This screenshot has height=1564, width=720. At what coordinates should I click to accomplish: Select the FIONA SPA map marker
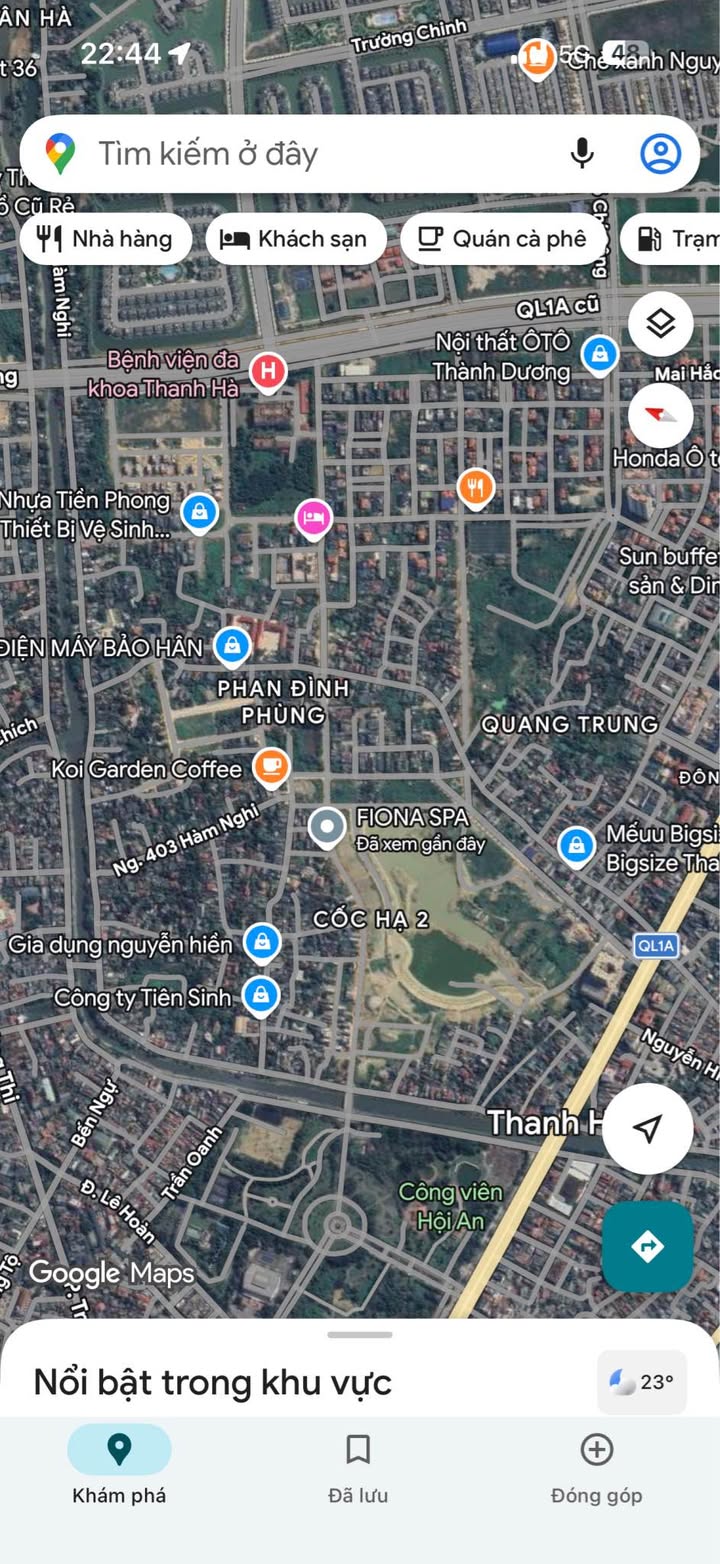tap(326, 827)
